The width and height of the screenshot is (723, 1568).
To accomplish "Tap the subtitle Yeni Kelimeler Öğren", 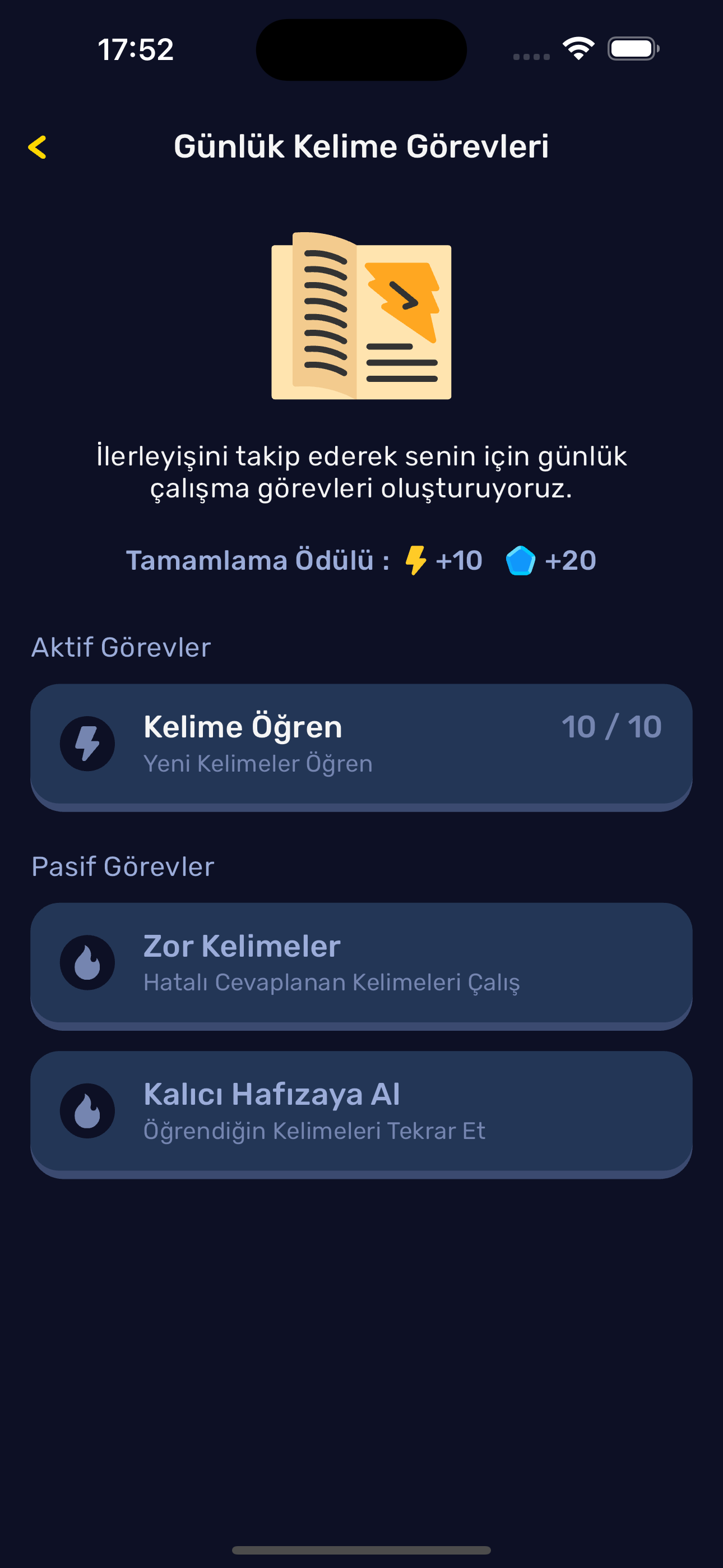I will (258, 764).
